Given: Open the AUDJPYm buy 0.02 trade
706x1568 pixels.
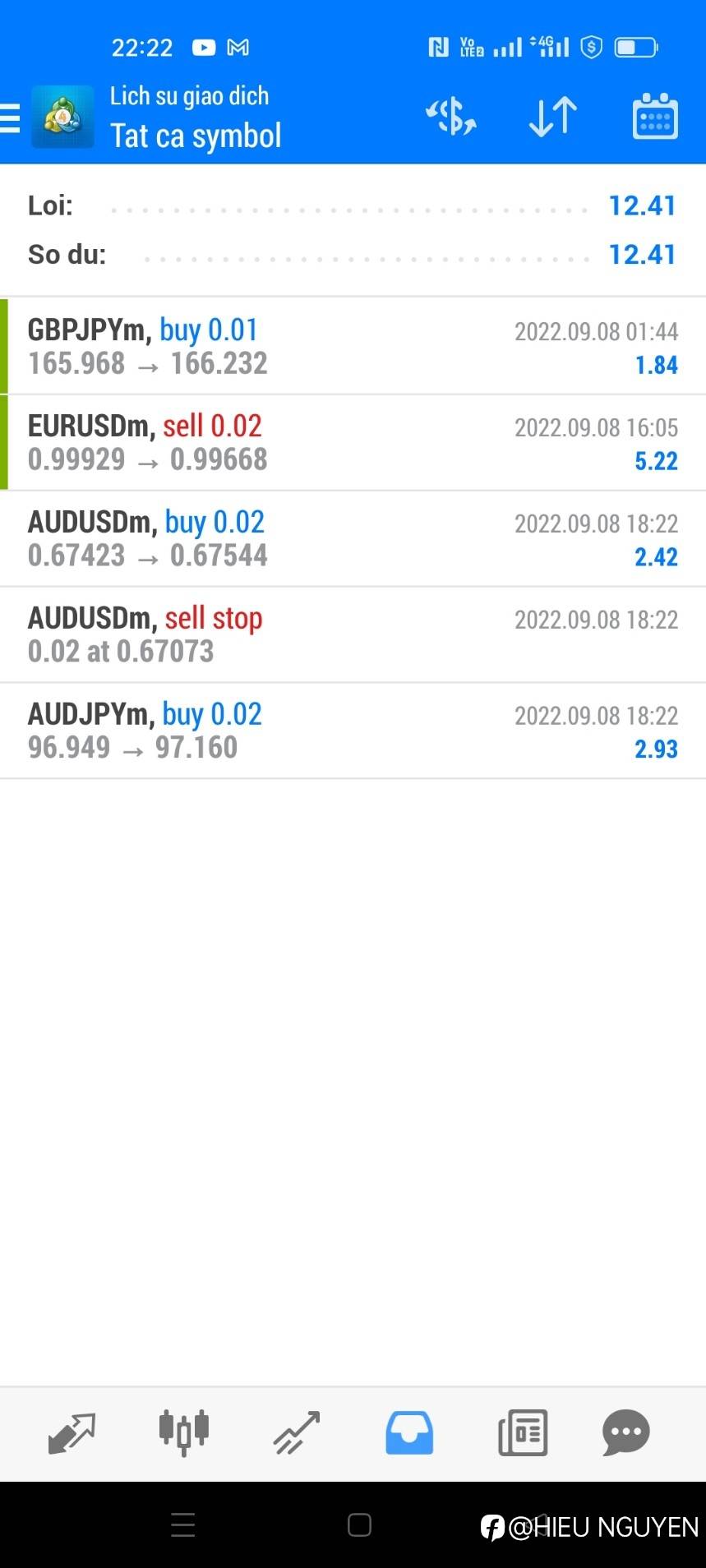Looking at the screenshot, I should (353, 731).
